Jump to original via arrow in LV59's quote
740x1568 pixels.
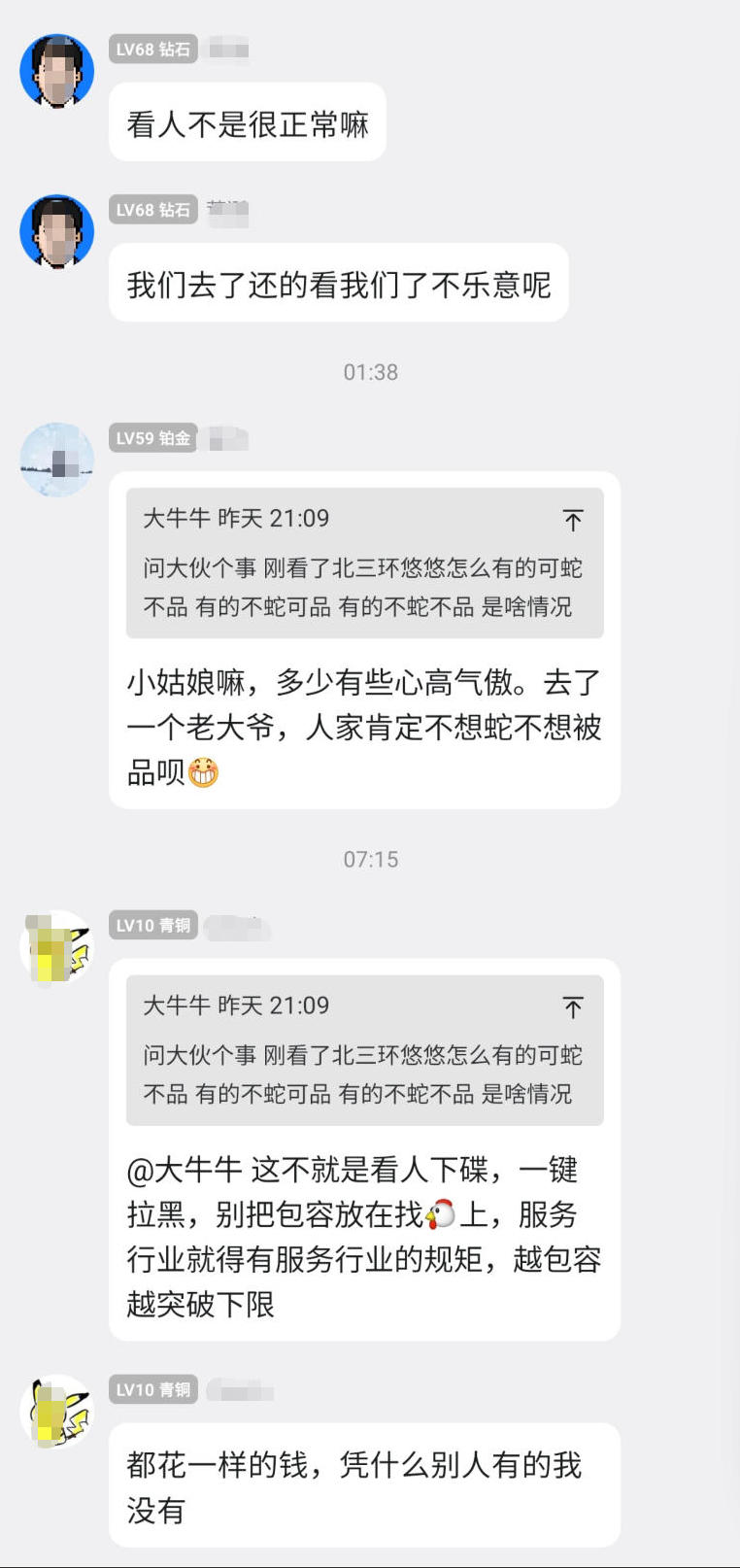[x=573, y=520]
